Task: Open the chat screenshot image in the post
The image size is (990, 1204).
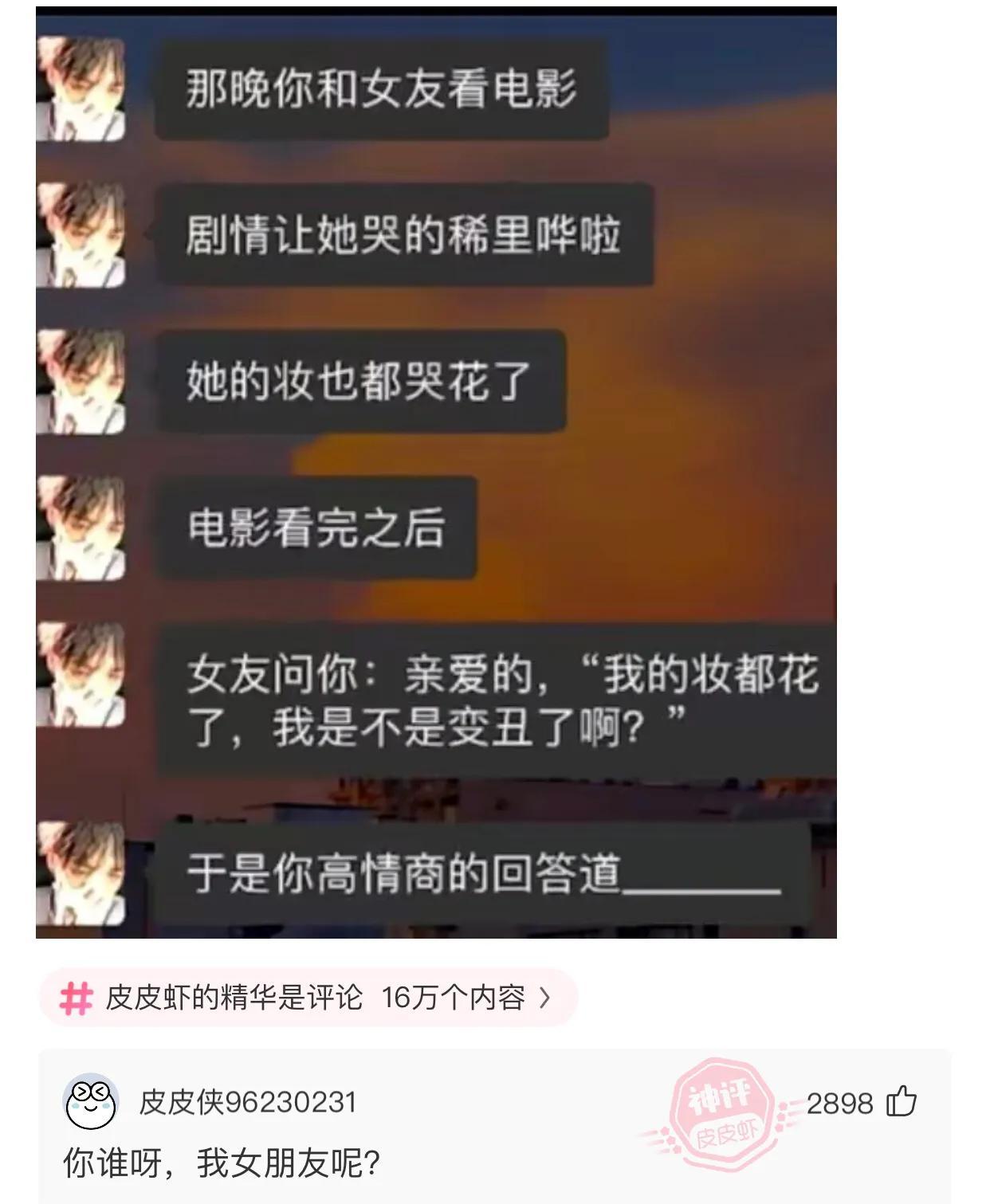Action: pos(436,472)
